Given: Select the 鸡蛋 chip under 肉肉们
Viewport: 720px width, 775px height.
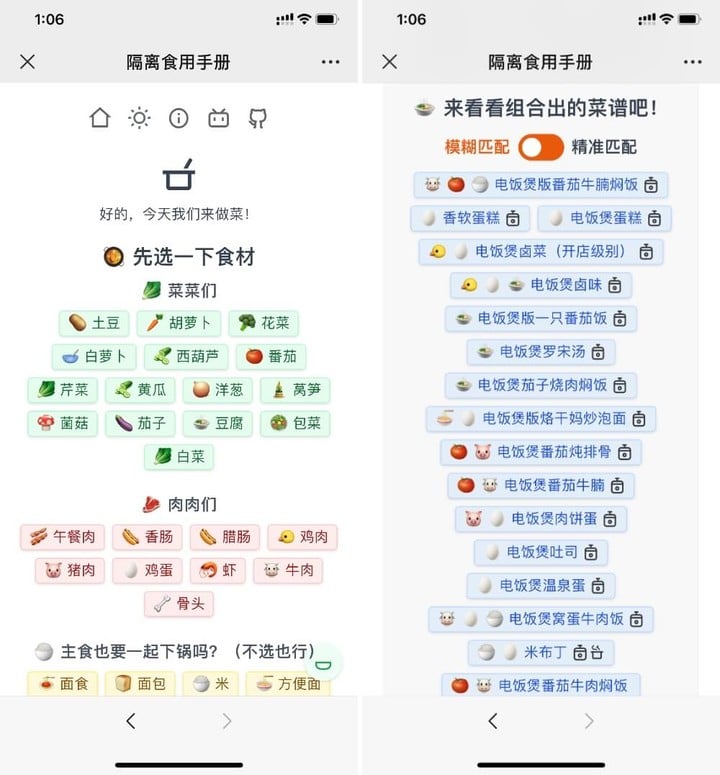Looking at the screenshot, I should click(x=147, y=571).
